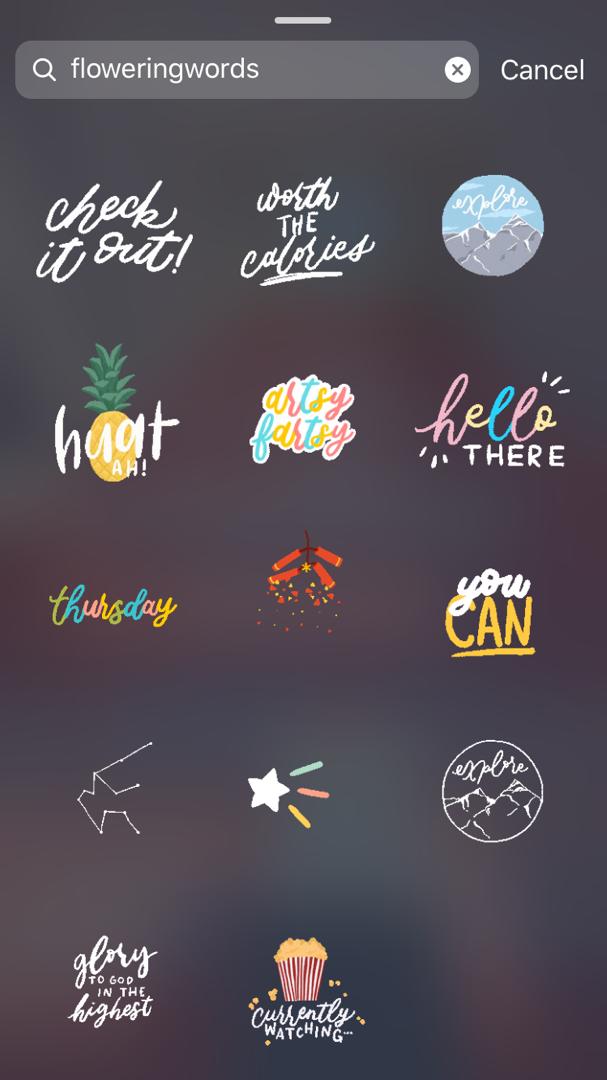Image resolution: width=607 pixels, height=1080 pixels.
Task: Cancel the sticker search
Action: click(542, 70)
